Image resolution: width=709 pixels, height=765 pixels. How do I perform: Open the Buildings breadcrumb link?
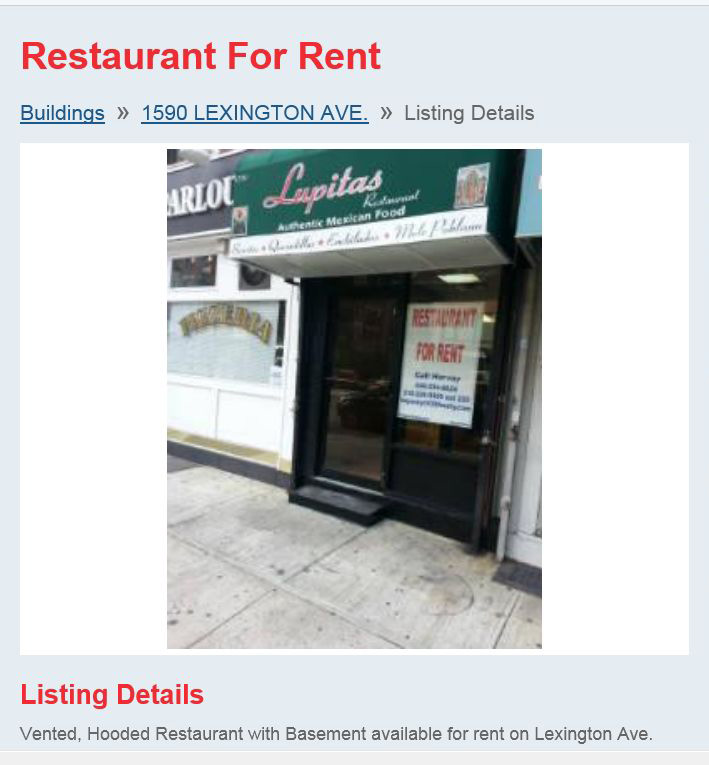[62, 113]
